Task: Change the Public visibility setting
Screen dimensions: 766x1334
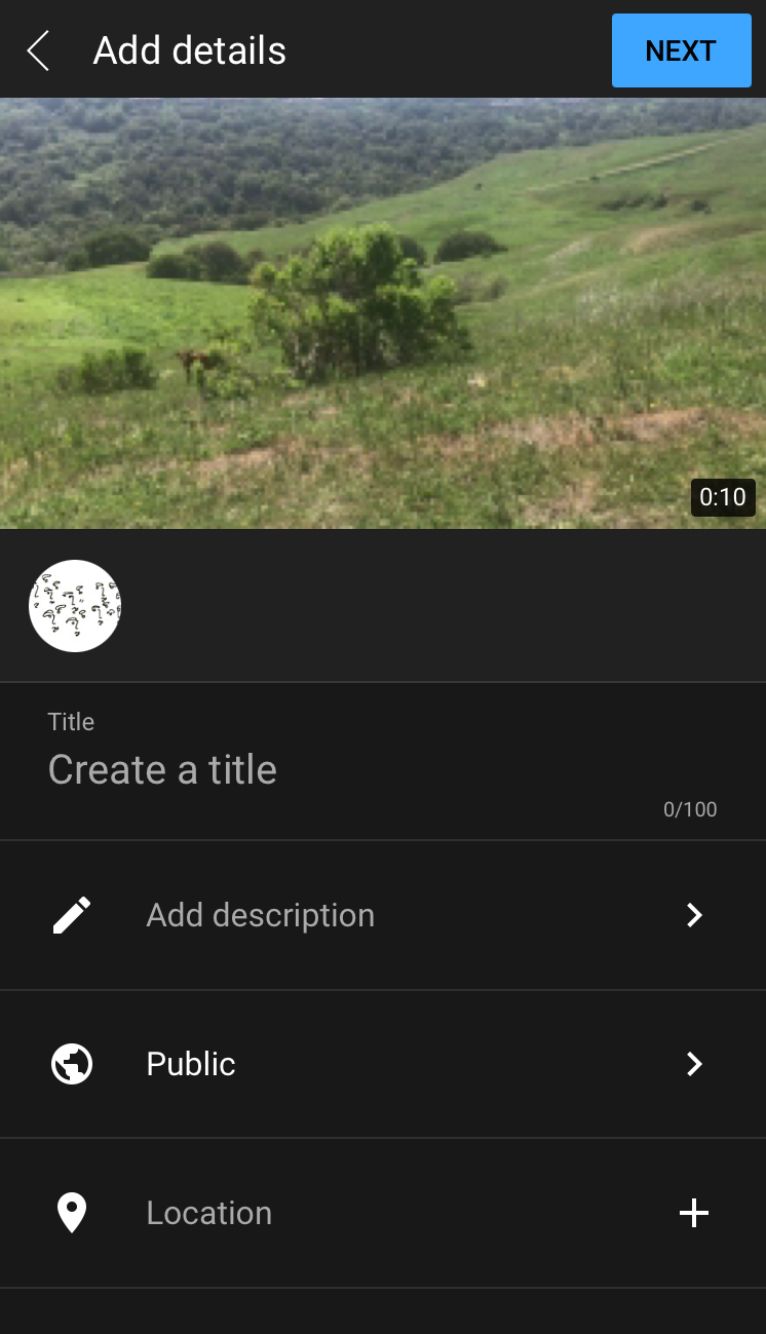Action: (x=382, y=1063)
